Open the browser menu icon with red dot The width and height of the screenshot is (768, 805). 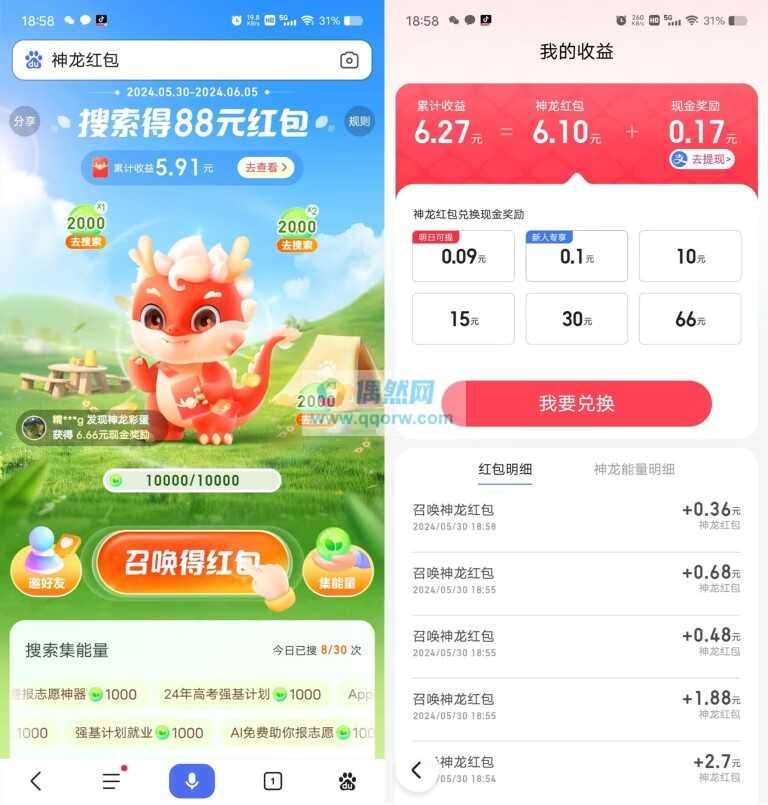click(112, 781)
